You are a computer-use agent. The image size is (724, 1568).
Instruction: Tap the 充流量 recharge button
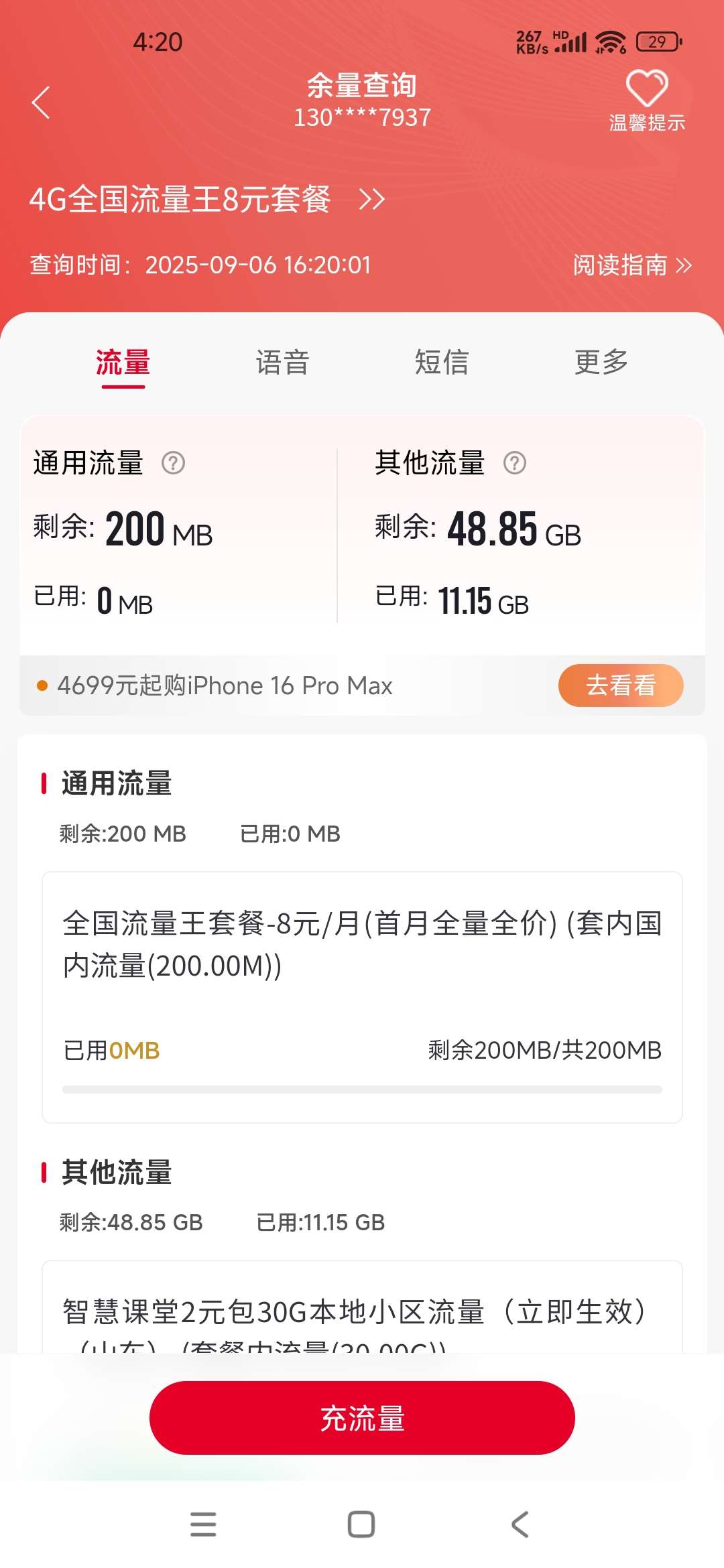coord(362,1418)
